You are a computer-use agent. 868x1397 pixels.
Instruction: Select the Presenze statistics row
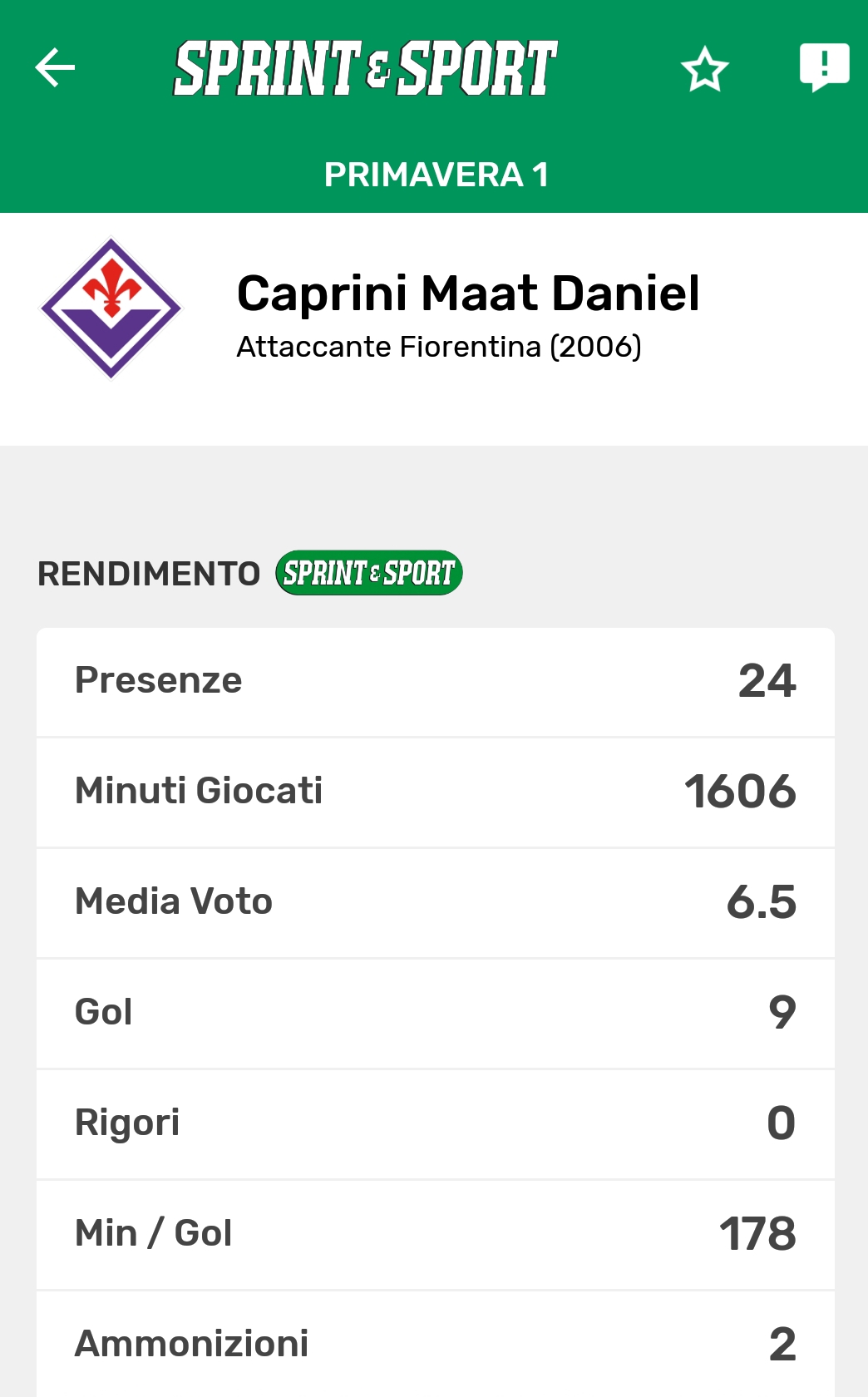(434, 680)
